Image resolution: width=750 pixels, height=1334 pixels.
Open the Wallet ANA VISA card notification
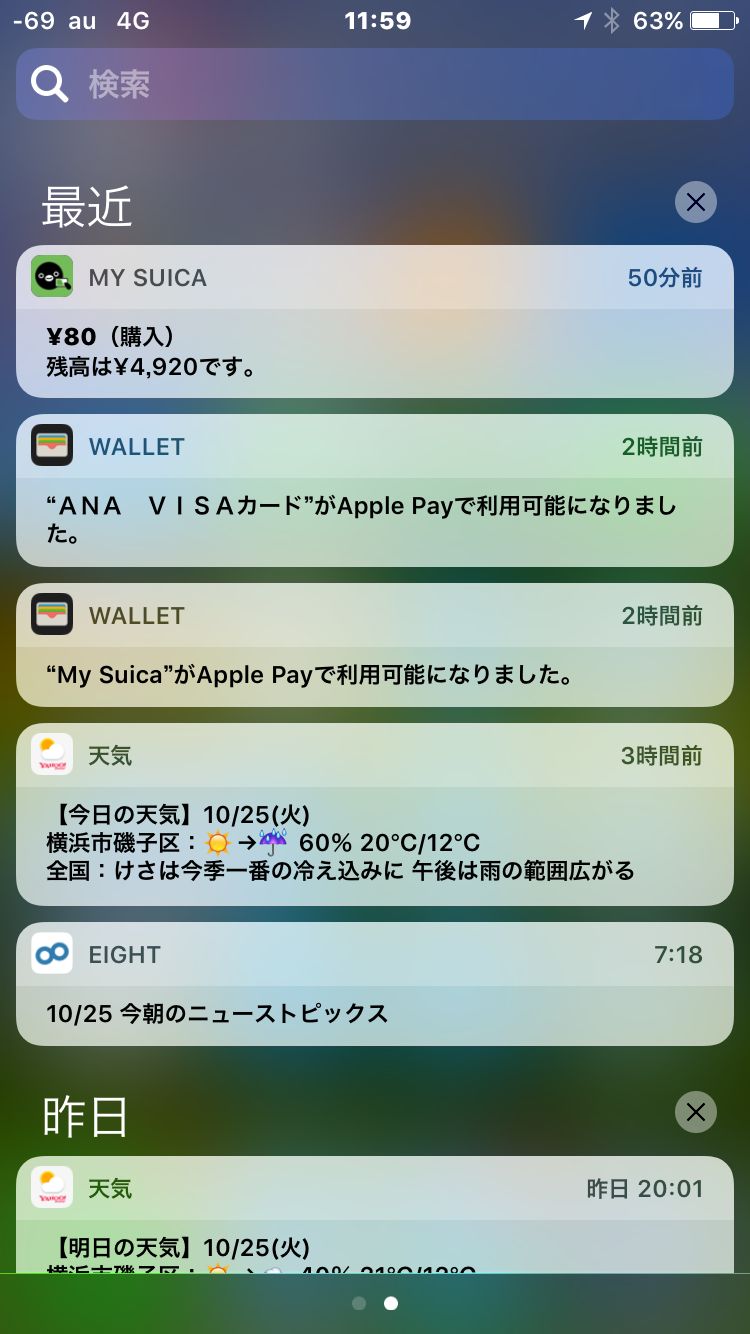coord(375,490)
